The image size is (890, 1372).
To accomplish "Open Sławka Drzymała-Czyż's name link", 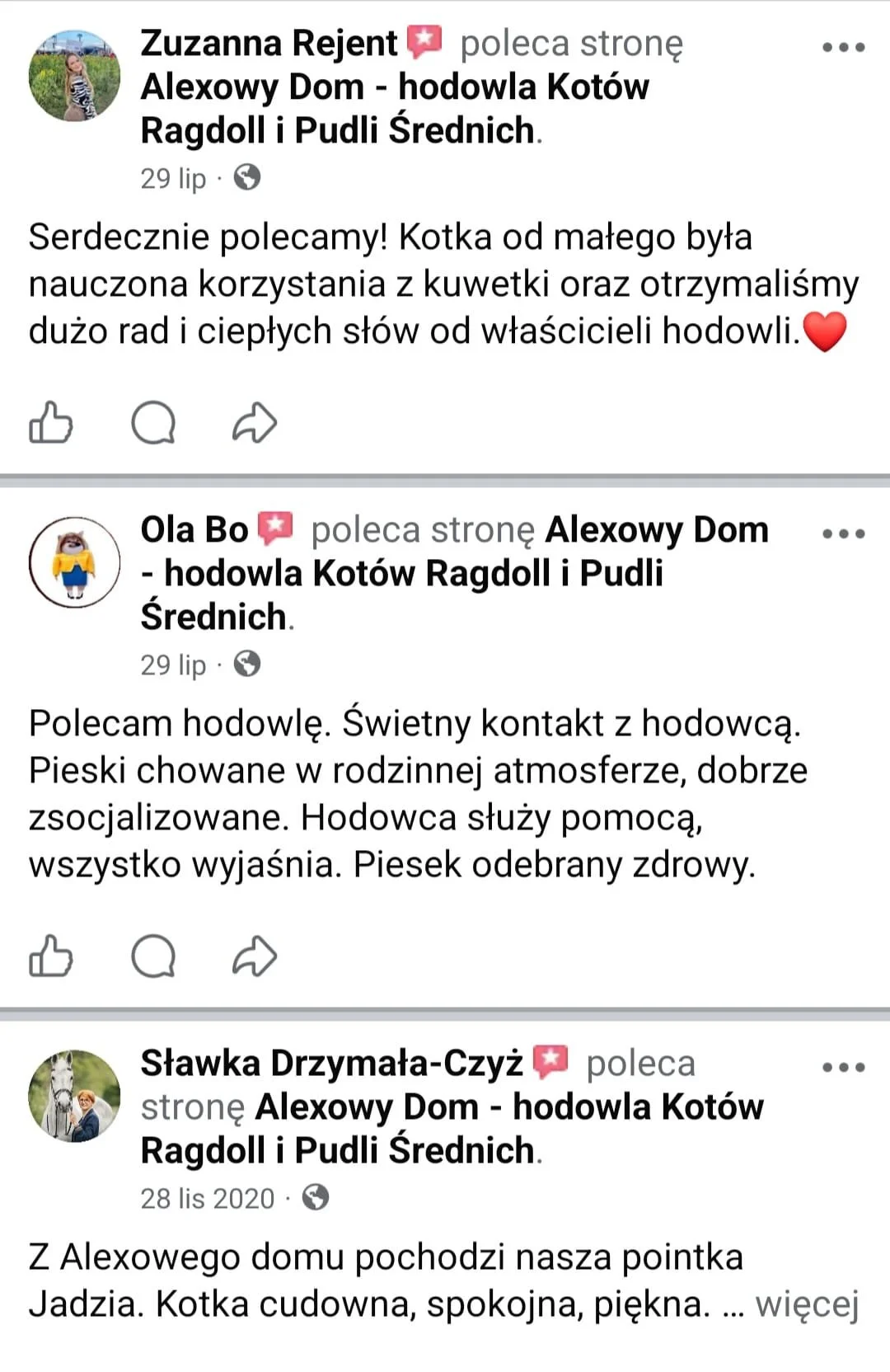I will coord(331,1063).
